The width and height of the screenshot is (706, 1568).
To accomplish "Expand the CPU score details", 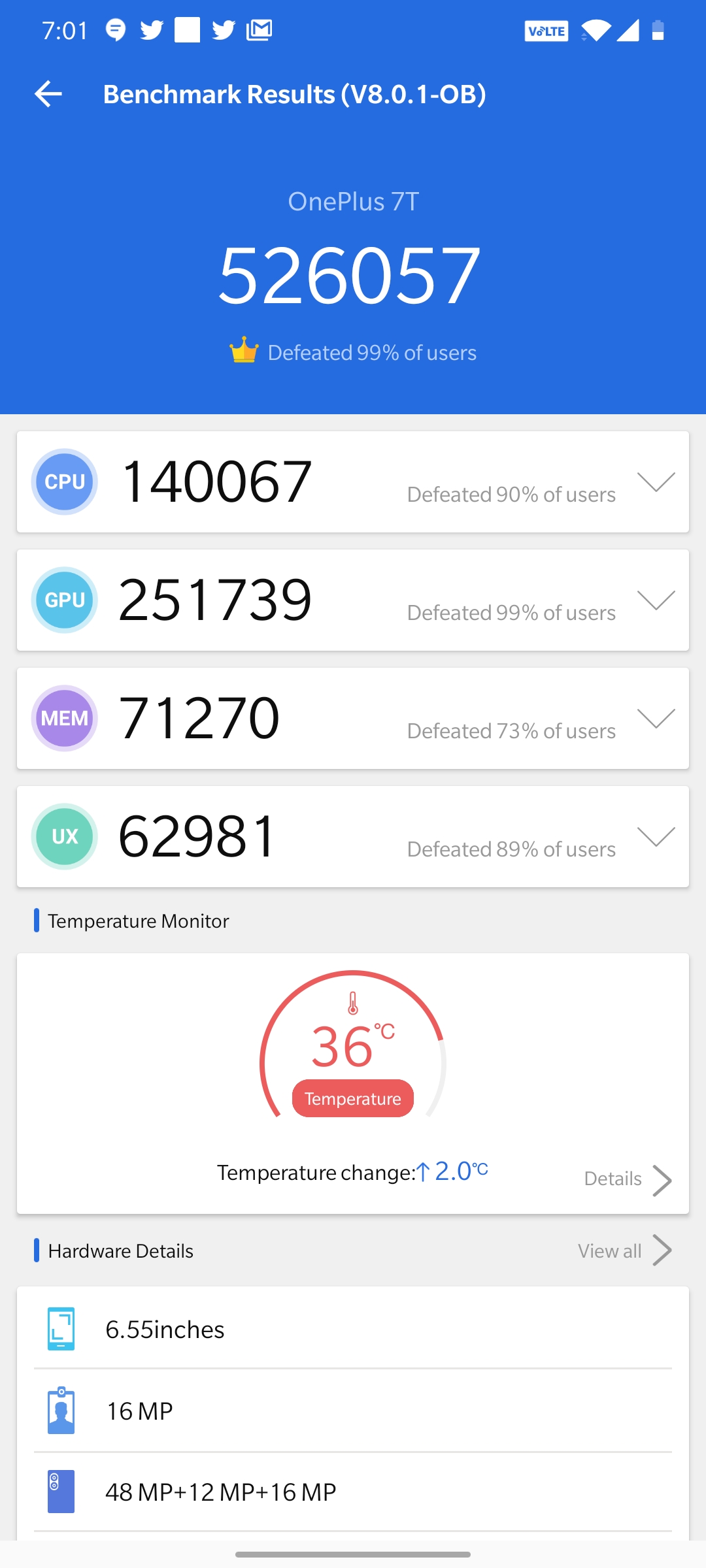I will [x=656, y=482].
